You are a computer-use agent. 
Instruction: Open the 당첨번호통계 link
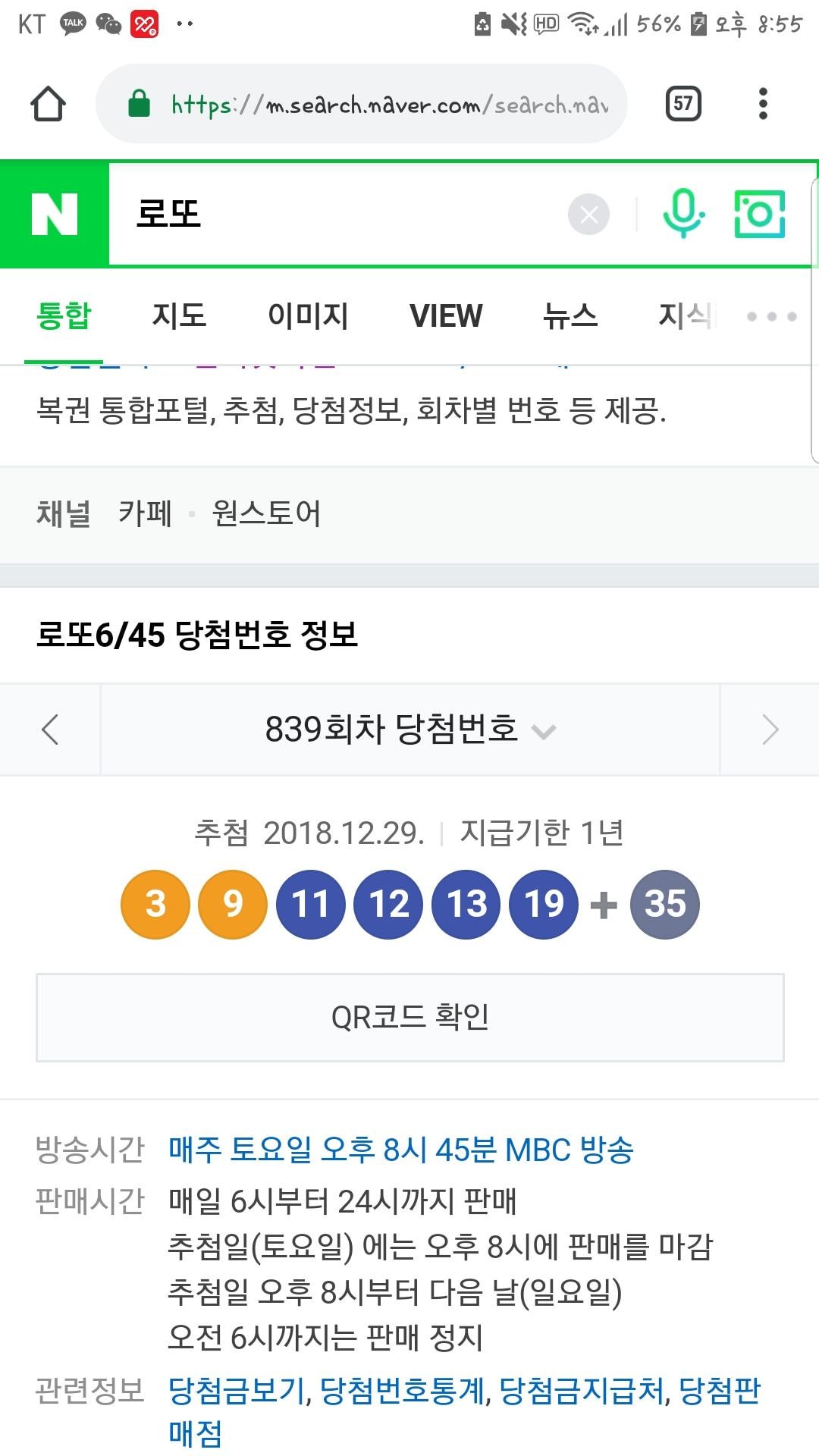(402, 1390)
